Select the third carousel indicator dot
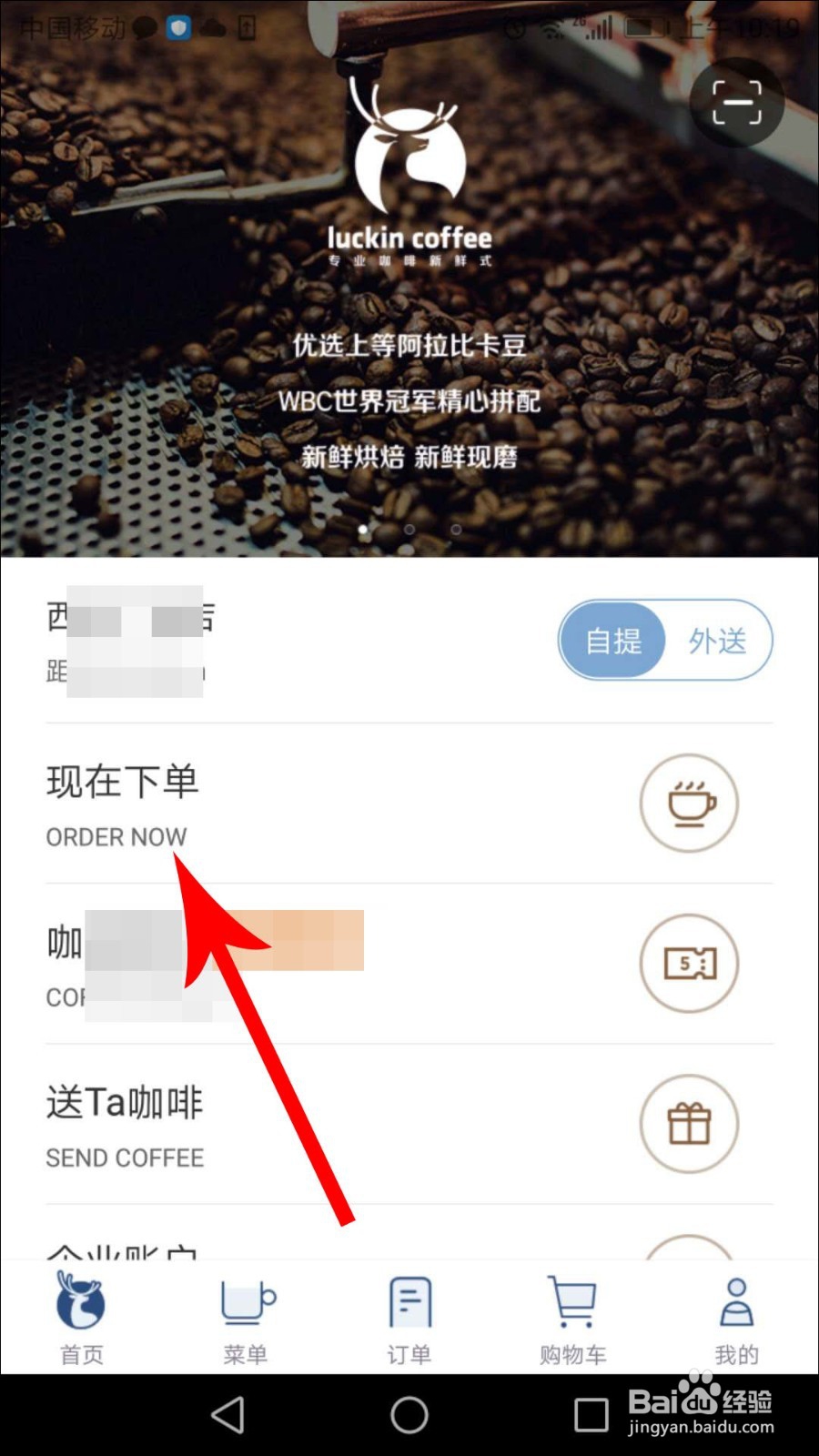 point(455,529)
